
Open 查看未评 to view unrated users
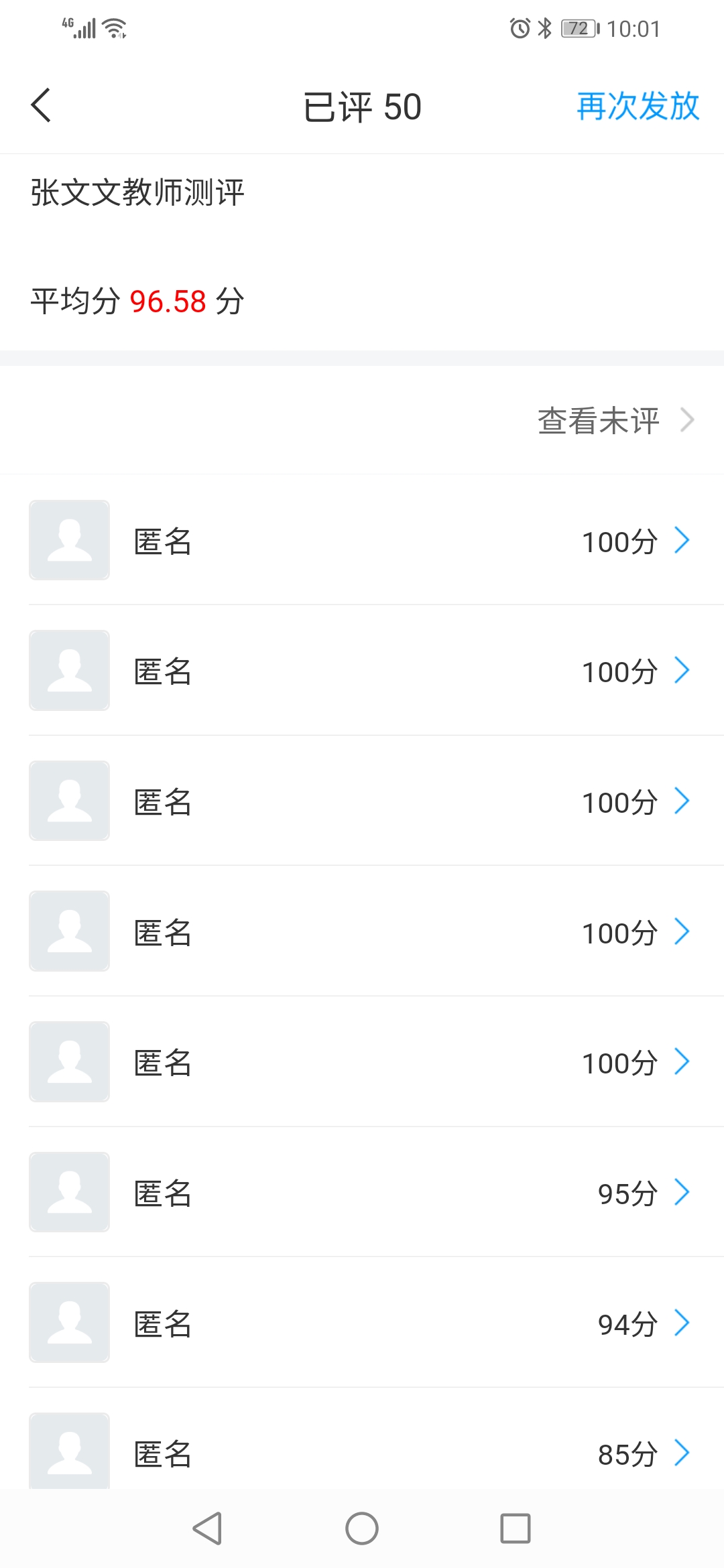(x=599, y=420)
